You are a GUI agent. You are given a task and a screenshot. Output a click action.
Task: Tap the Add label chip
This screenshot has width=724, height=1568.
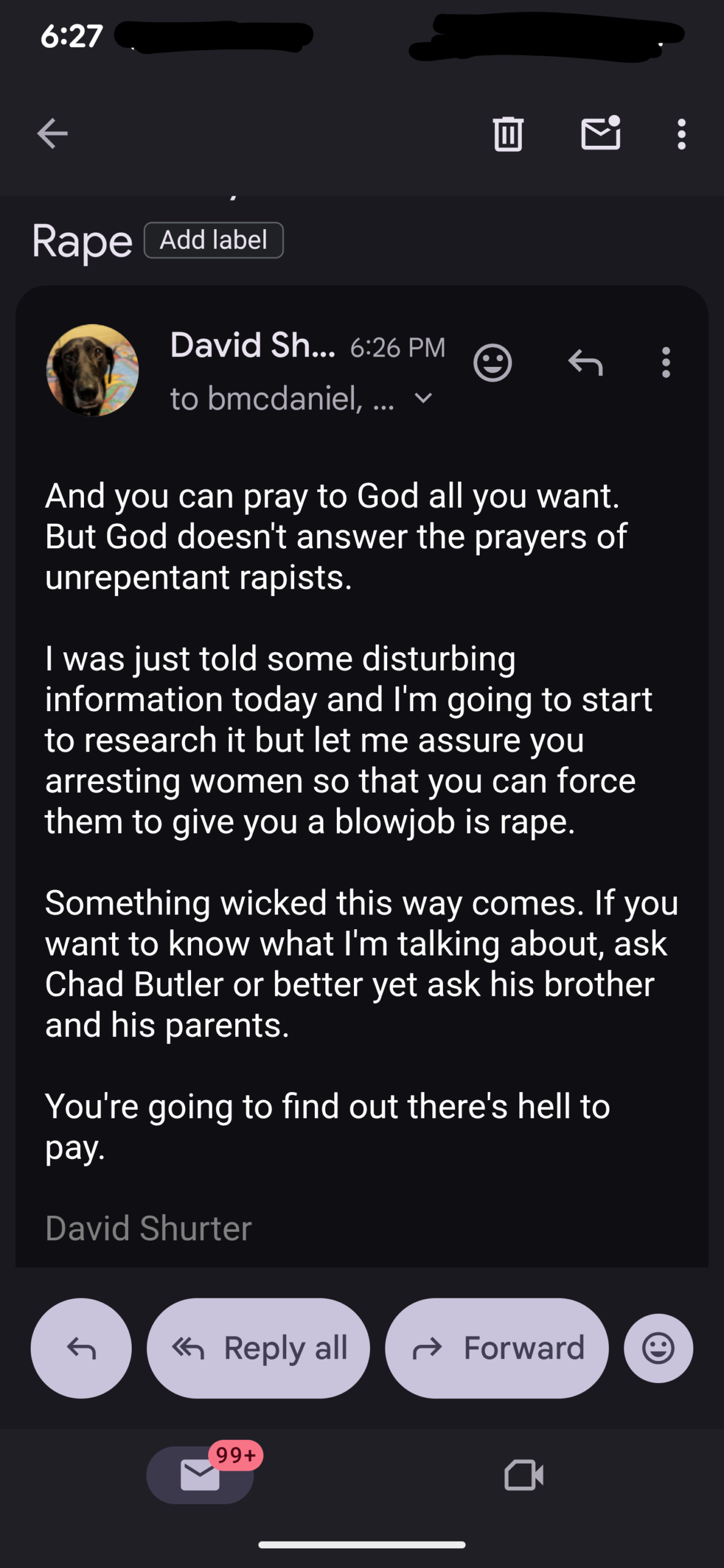click(213, 240)
